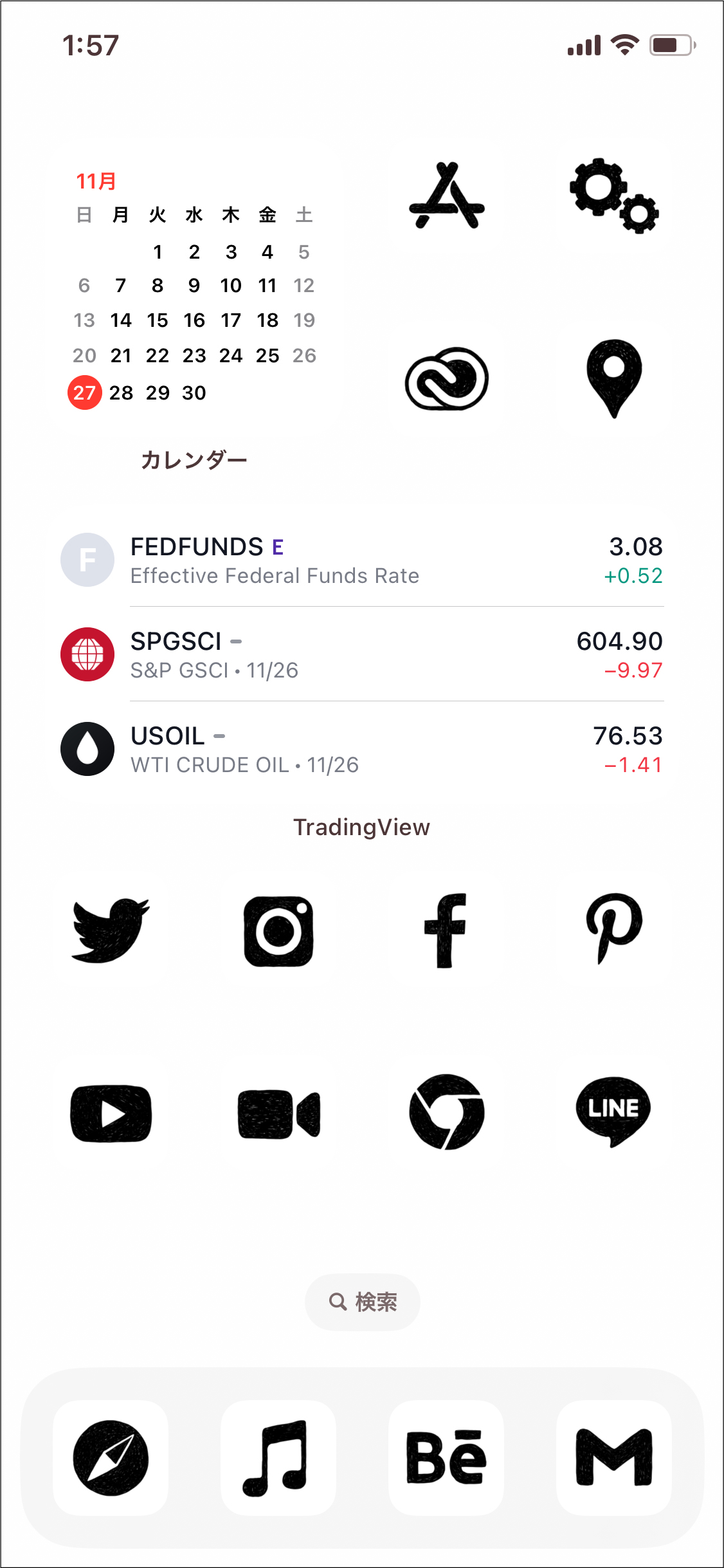Select today's date 27 on the calendar widget

[84, 393]
